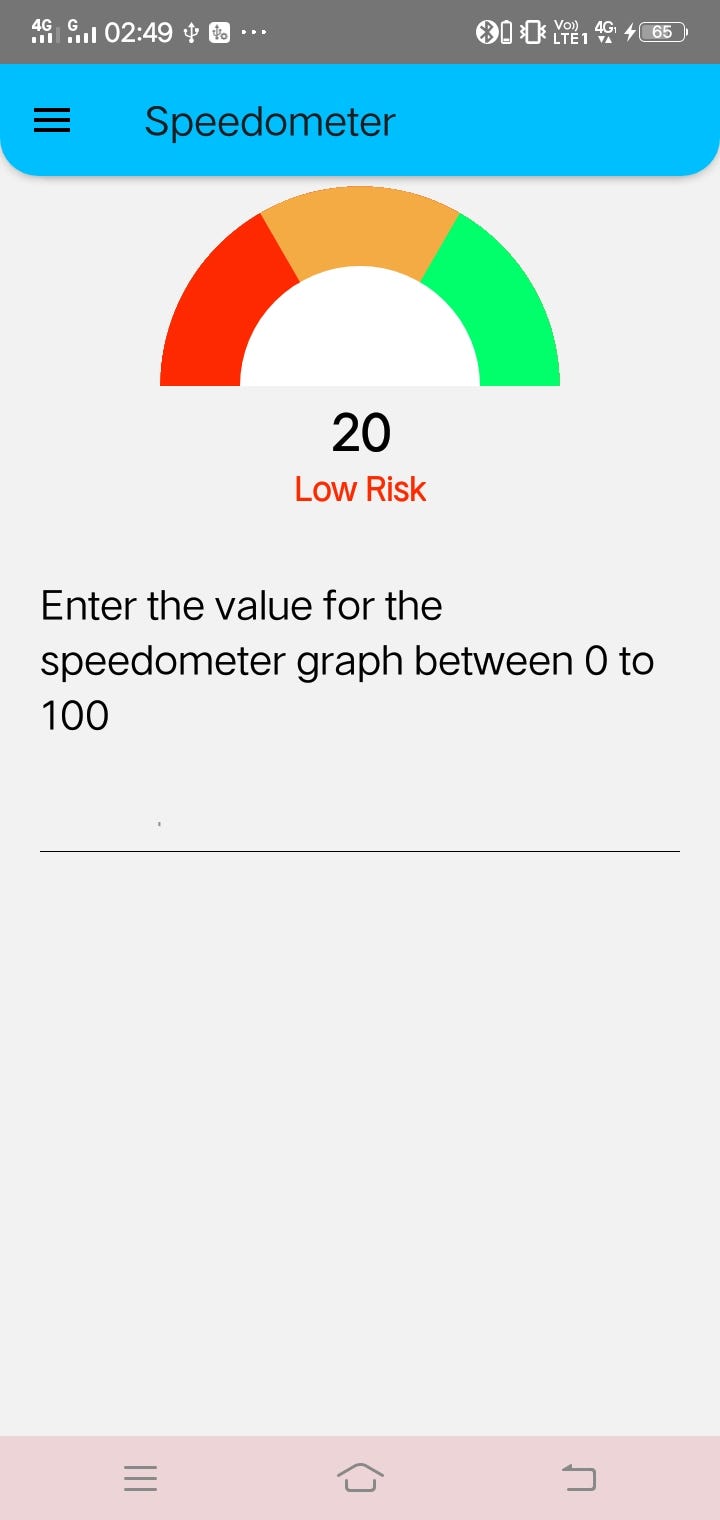720x1520 pixels.
Task: Tap the battery indicator in status bar
Action: (x=661, y=31)
